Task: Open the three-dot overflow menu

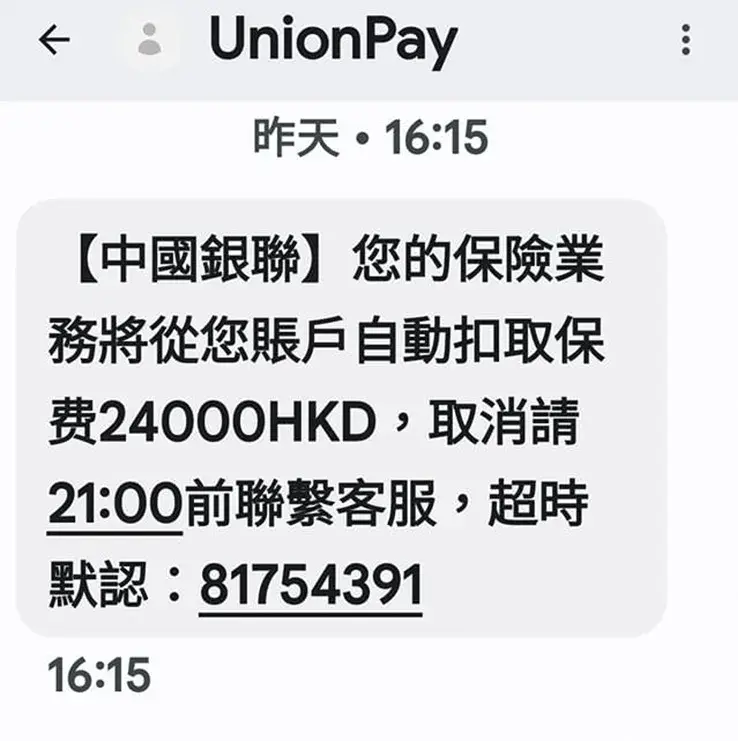Action: (x=685, y=40)
